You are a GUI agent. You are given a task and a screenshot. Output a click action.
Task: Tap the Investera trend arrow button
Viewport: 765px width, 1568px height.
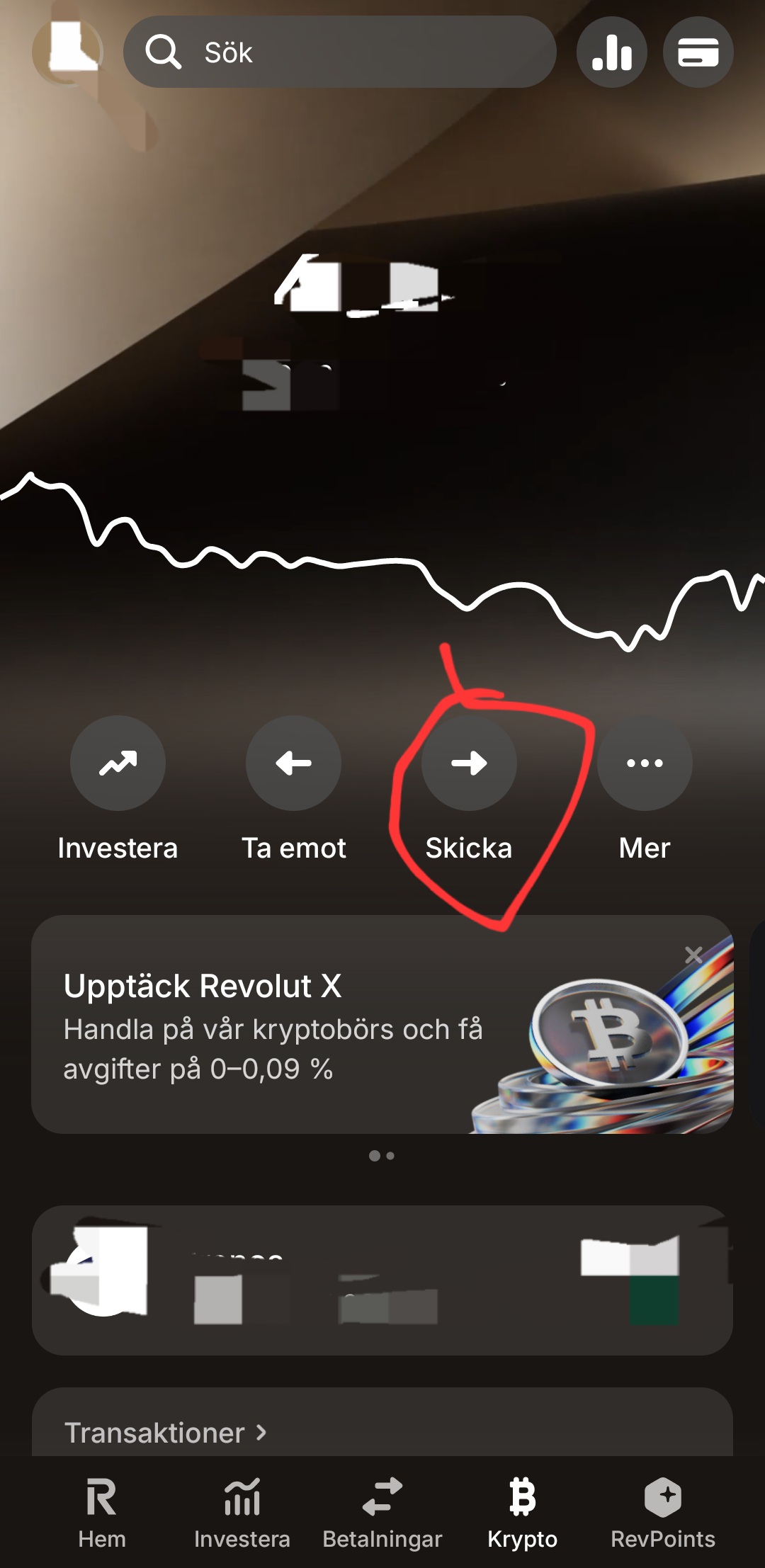[118, 763]
